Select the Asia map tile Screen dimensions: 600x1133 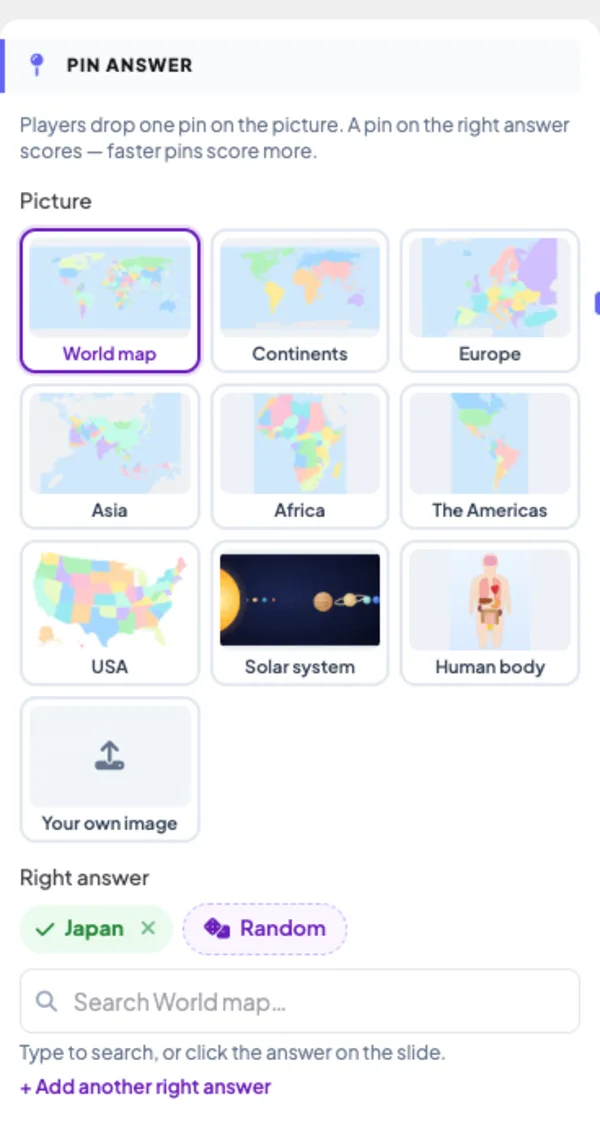[x=110, y=457]
